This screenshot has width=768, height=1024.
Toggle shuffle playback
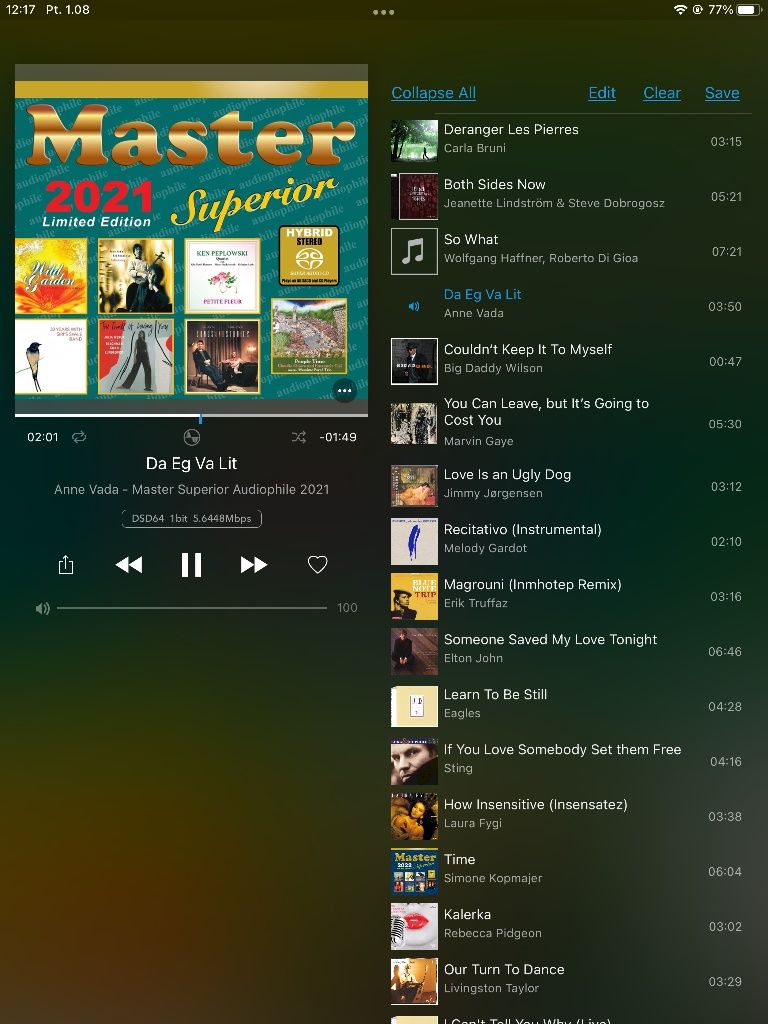point(298,437)
